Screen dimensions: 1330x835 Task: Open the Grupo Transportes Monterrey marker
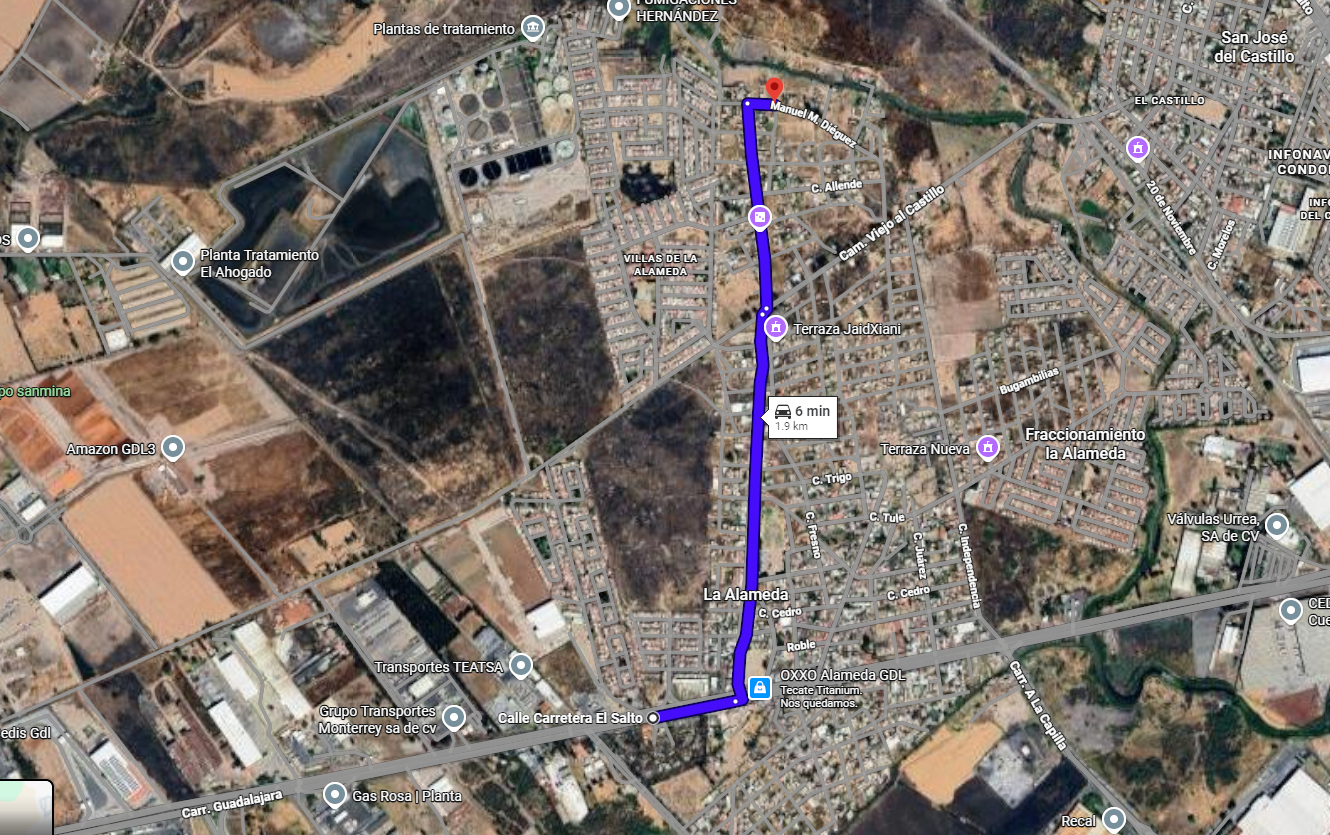tap(454, 718)
